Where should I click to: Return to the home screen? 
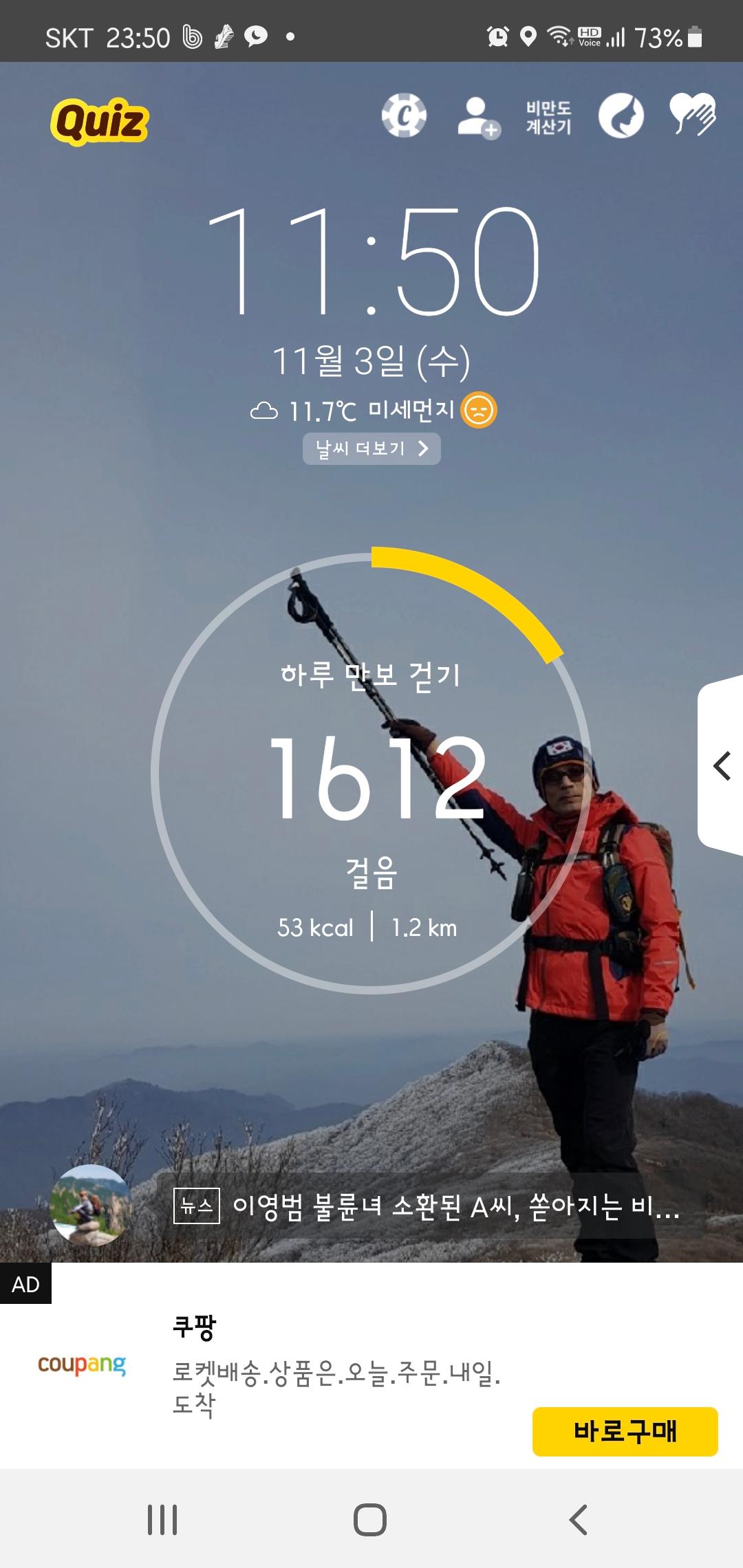point(370,1519)
